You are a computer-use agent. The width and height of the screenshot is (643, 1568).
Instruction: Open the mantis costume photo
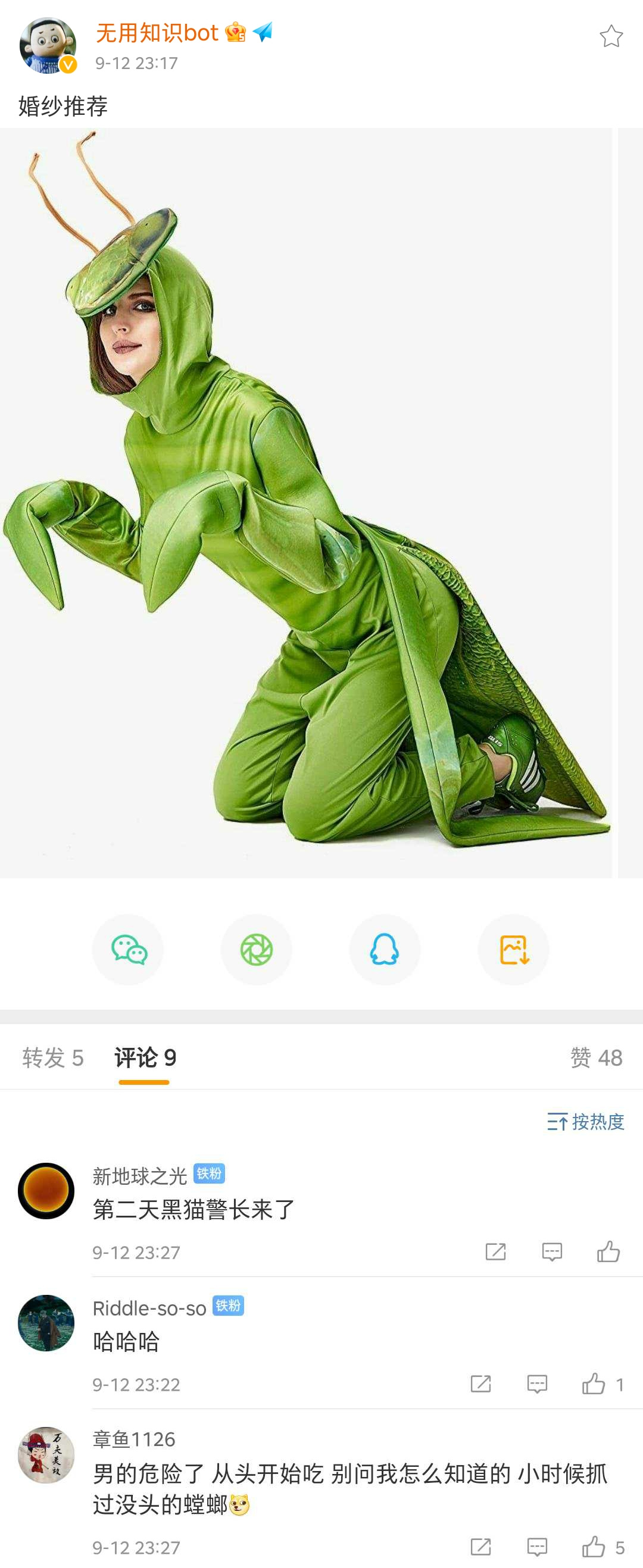305,502
